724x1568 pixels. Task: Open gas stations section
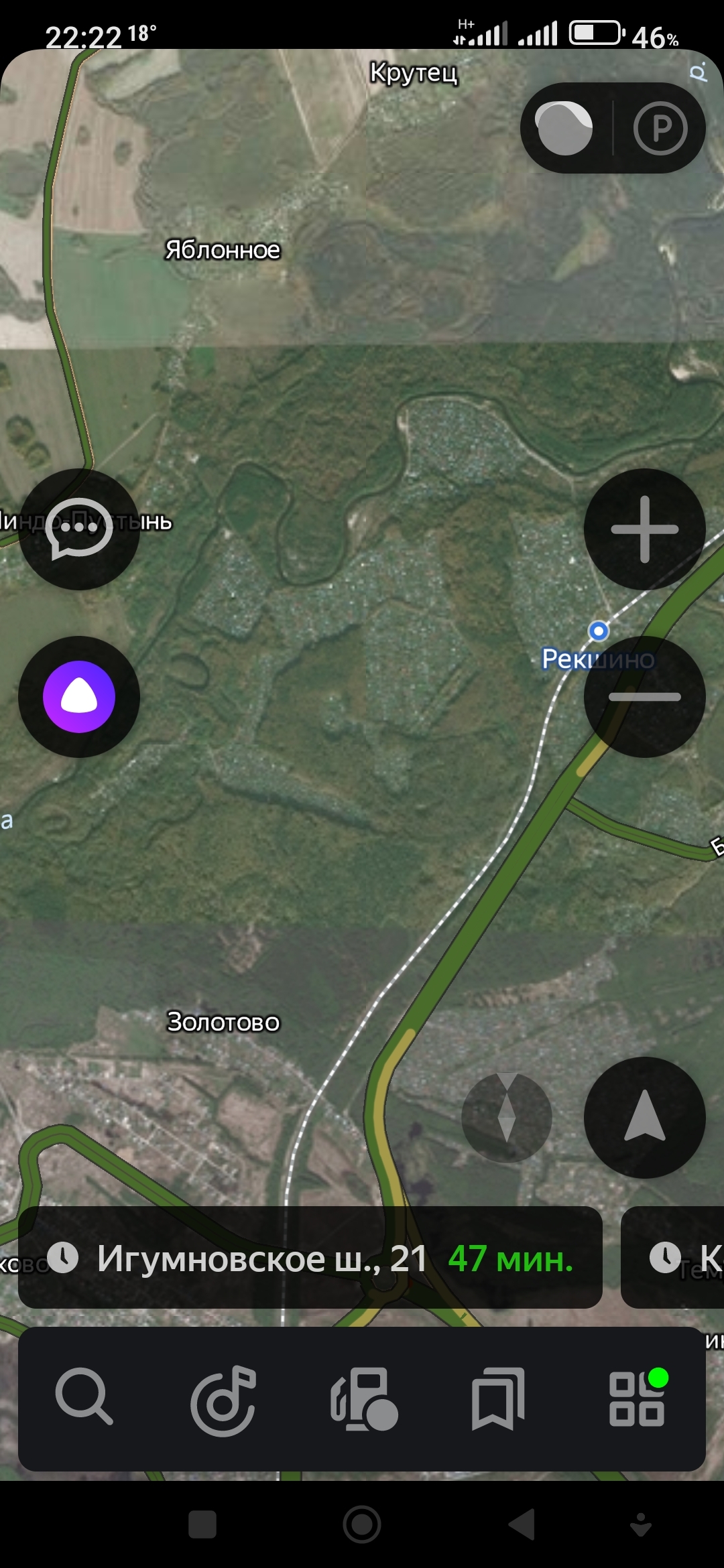364,1399
